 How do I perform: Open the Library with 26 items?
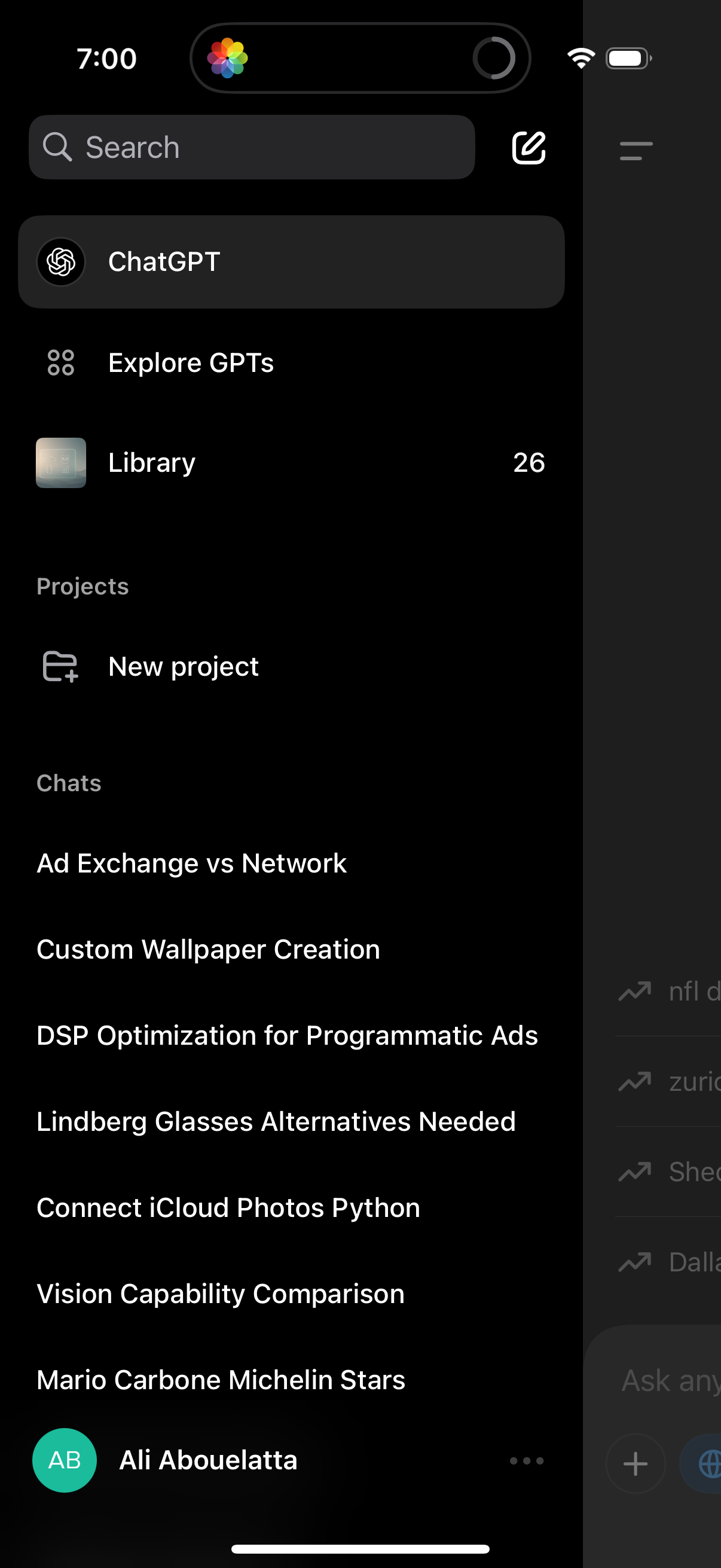pos(151,462)
